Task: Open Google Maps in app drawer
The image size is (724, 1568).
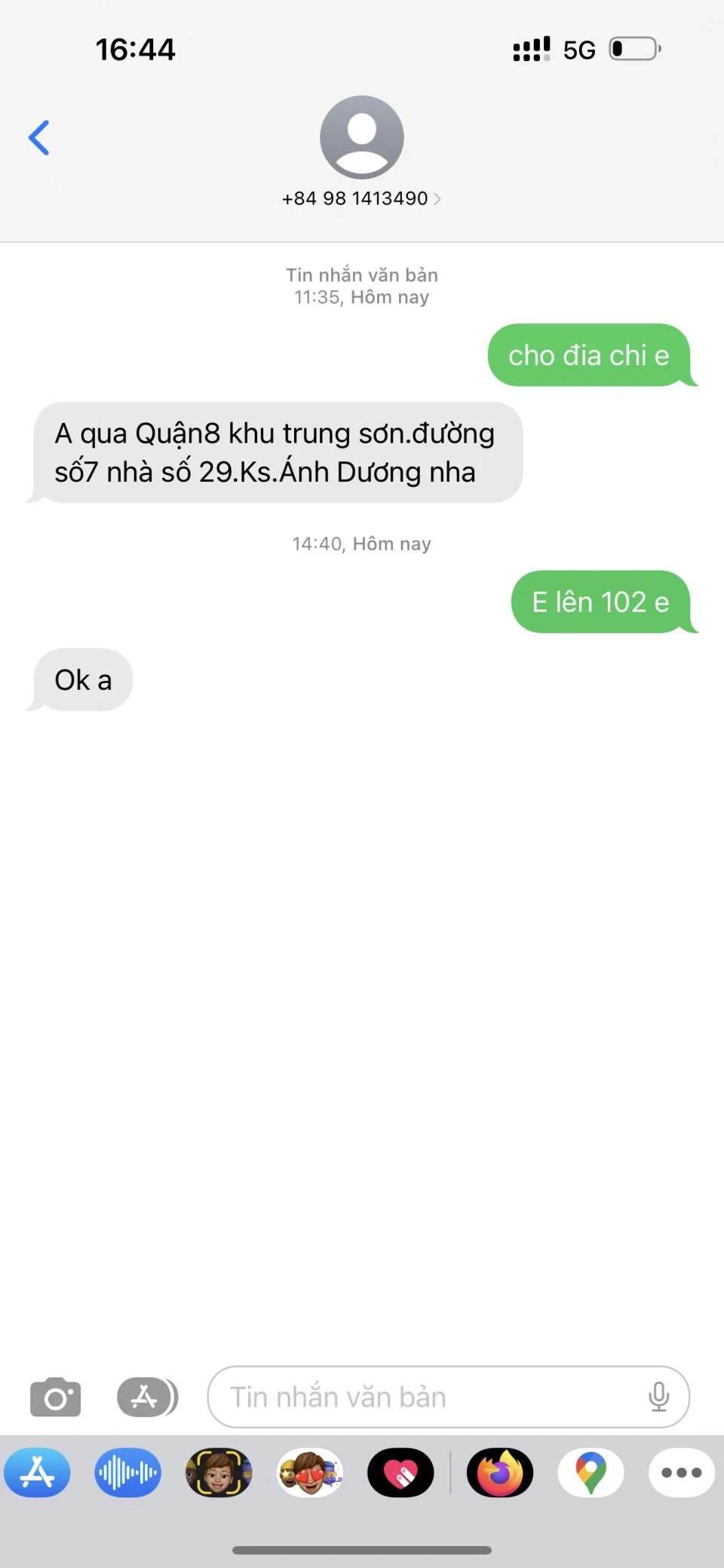Action: tap(591, 1472)
